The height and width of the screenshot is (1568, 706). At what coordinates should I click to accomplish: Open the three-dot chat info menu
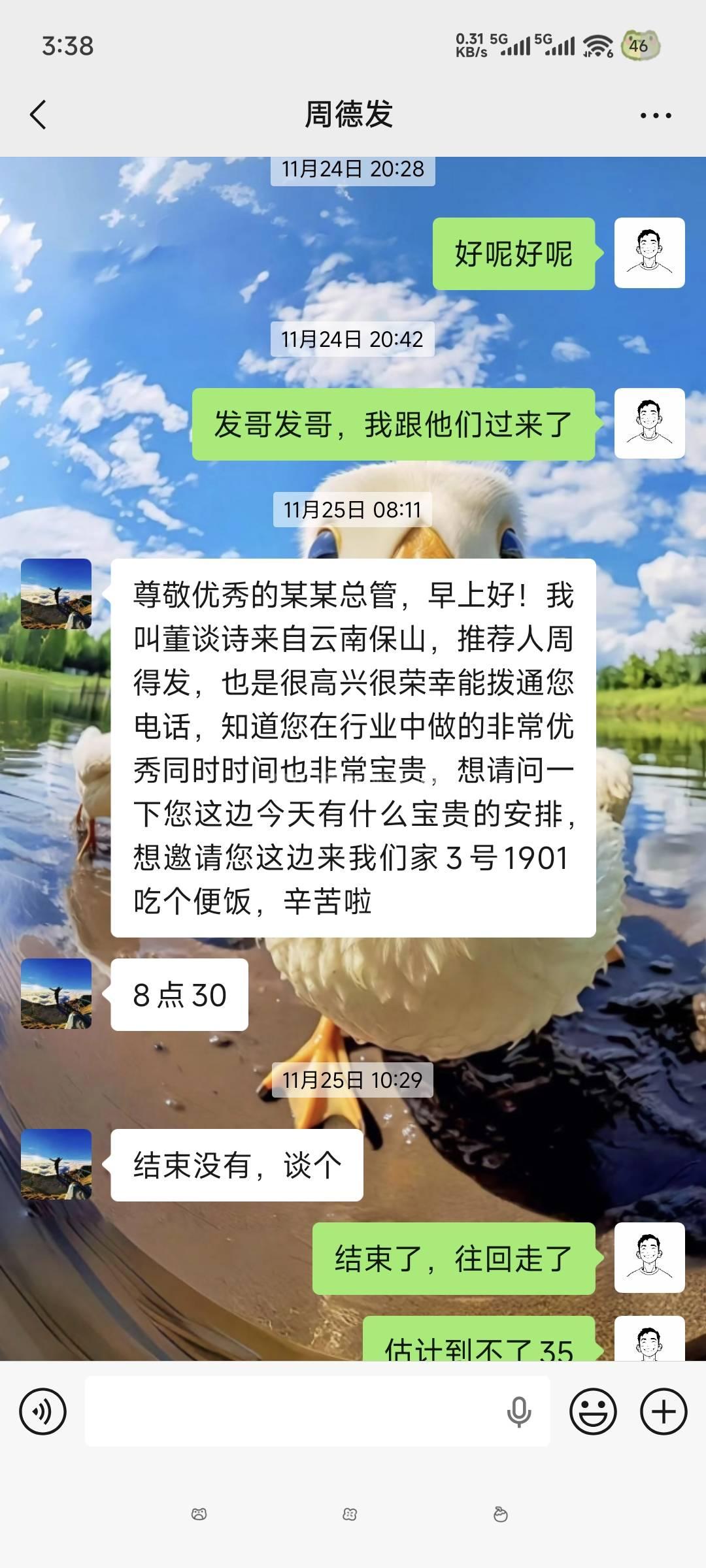(x=655, y=116)
